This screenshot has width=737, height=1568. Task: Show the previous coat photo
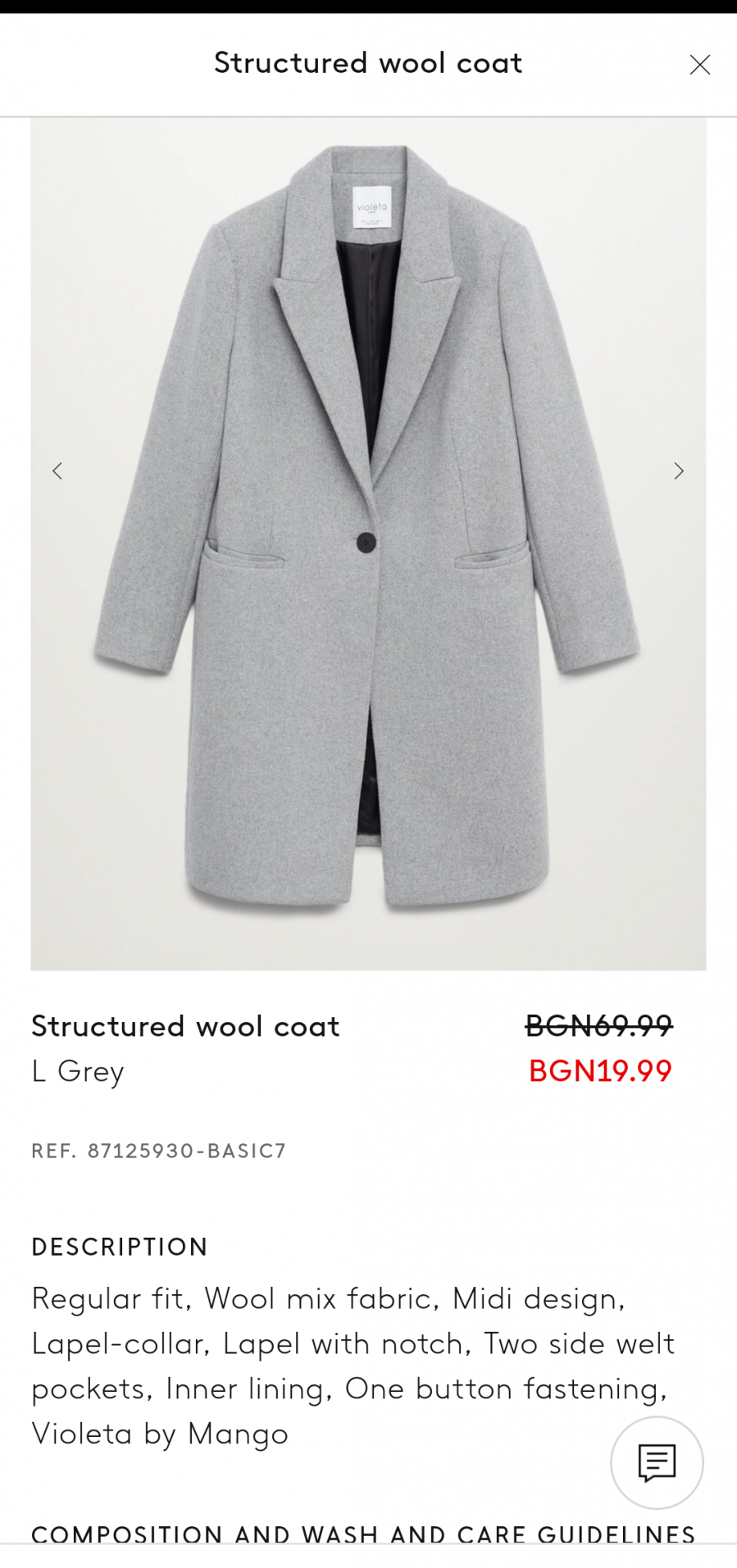point(57,470)
